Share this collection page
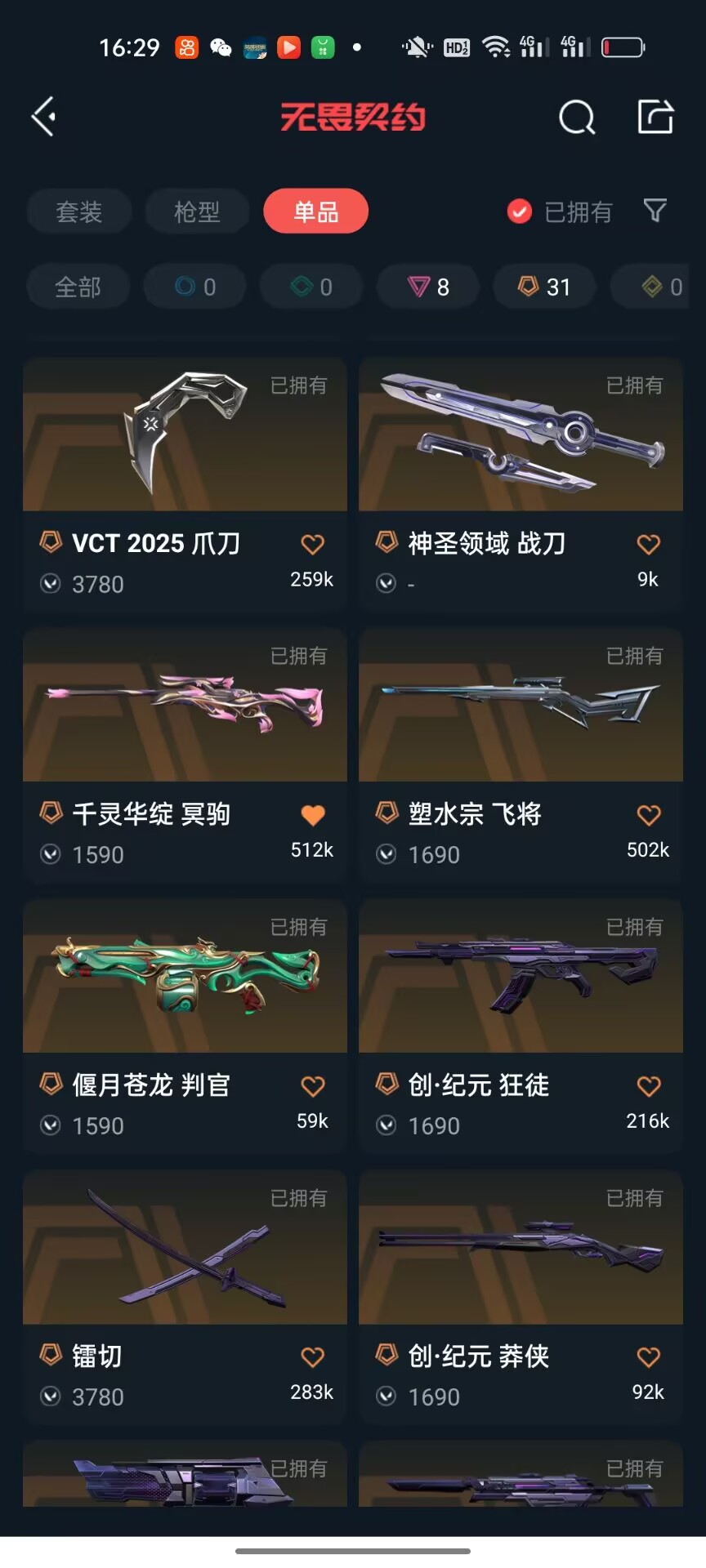This screenshot has width=706, height=1568. [655, 117]
